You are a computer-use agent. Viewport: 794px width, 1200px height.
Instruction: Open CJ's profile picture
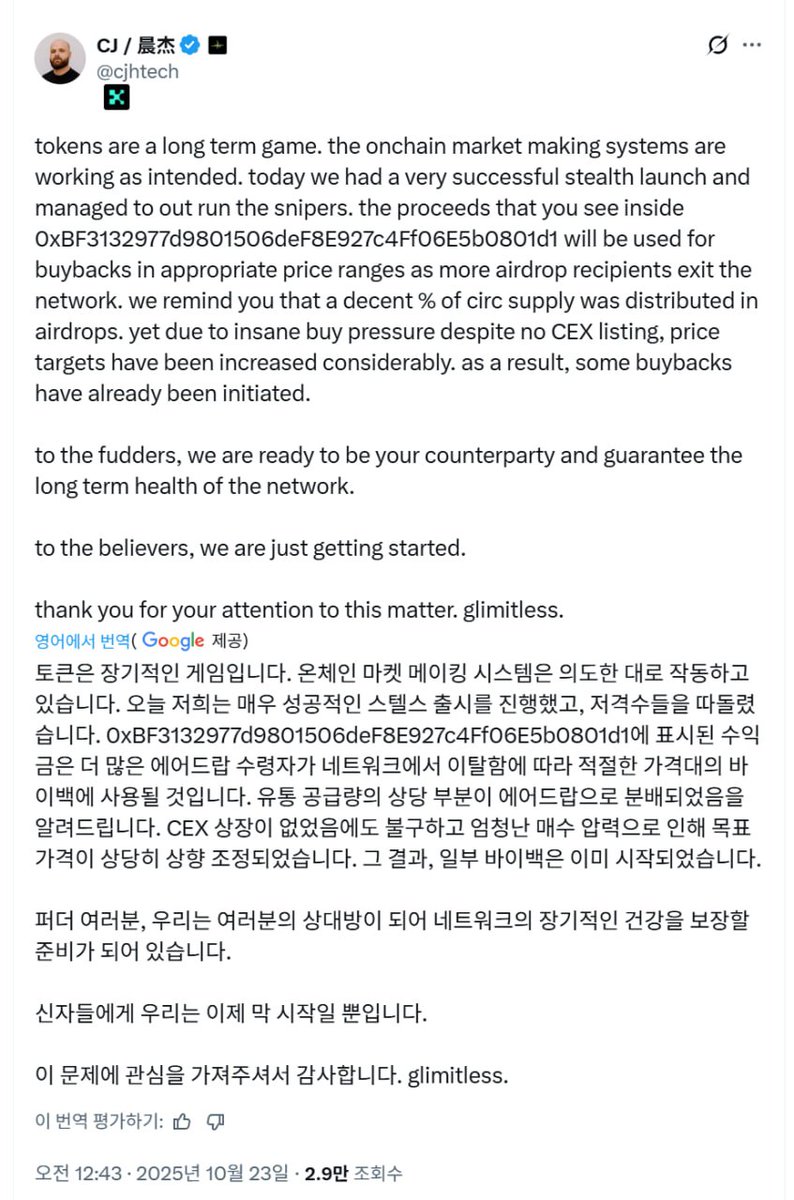tap(59, 59)
